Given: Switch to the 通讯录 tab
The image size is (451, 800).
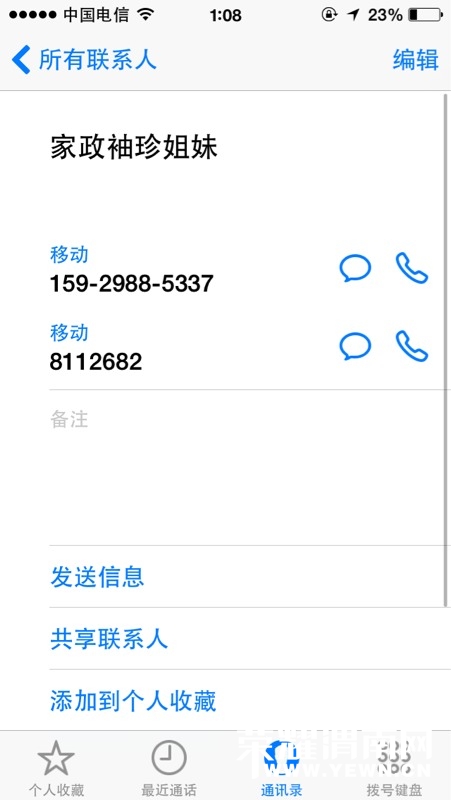Looking at the screenshot, I should [282, 767].
